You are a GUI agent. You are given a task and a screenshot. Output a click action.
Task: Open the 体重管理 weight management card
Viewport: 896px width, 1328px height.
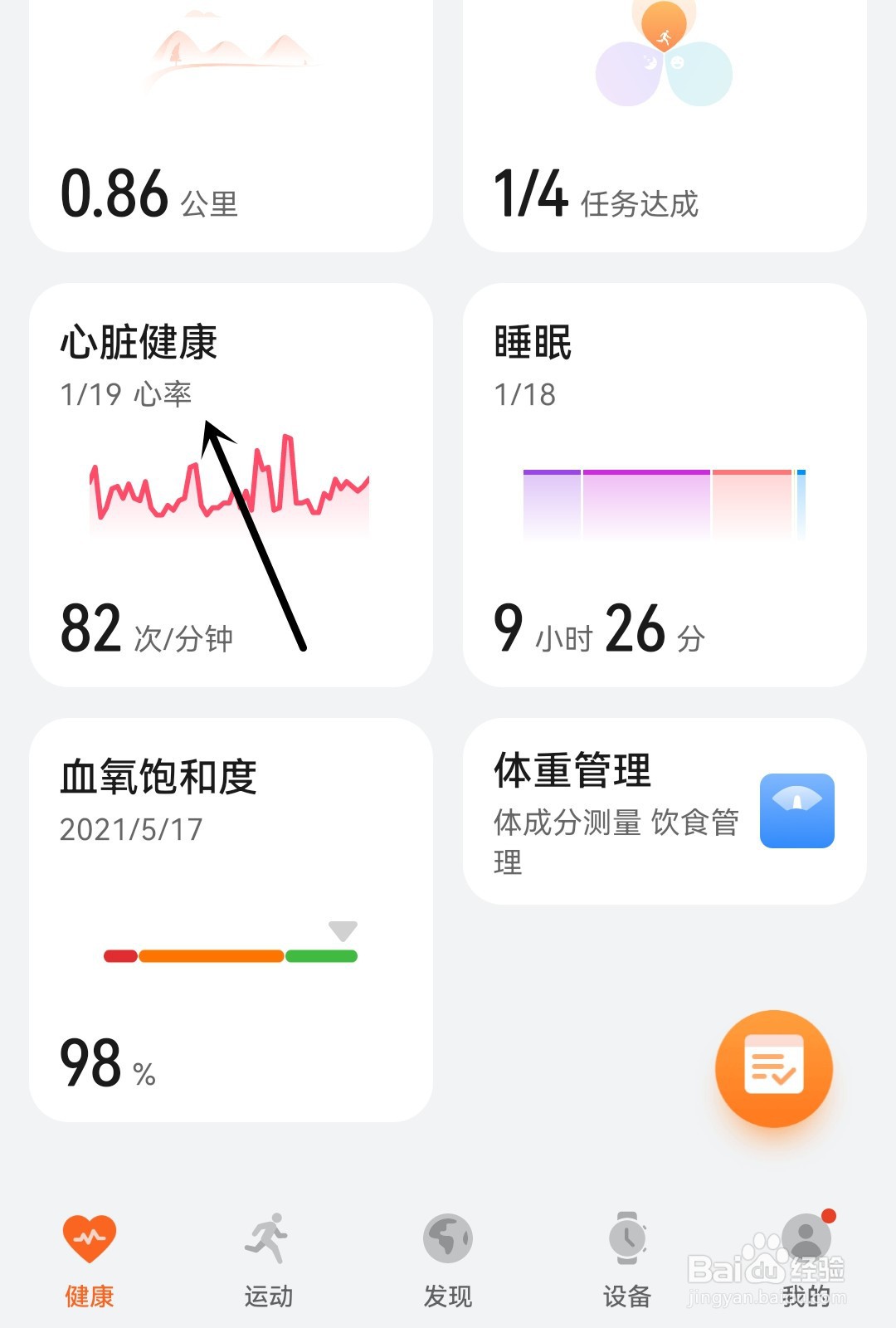(665, 812)
